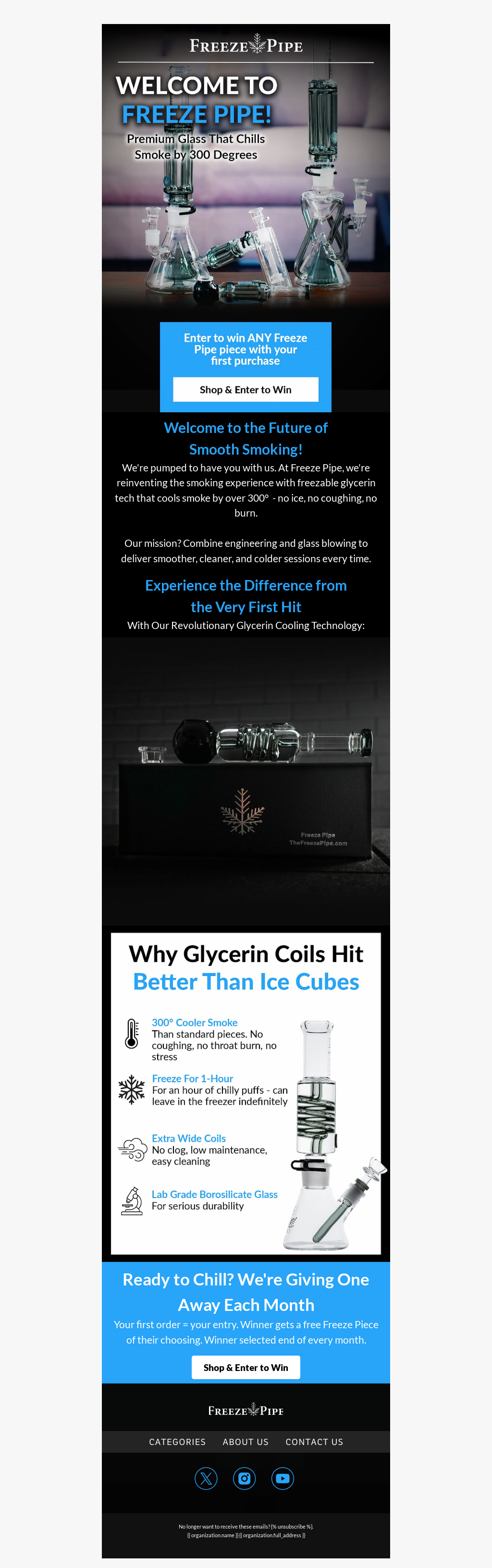Open the ABOUT US footer link
Image resolution: width=492 pixels, height=1568 pixels.
(x=246, y=1442)
